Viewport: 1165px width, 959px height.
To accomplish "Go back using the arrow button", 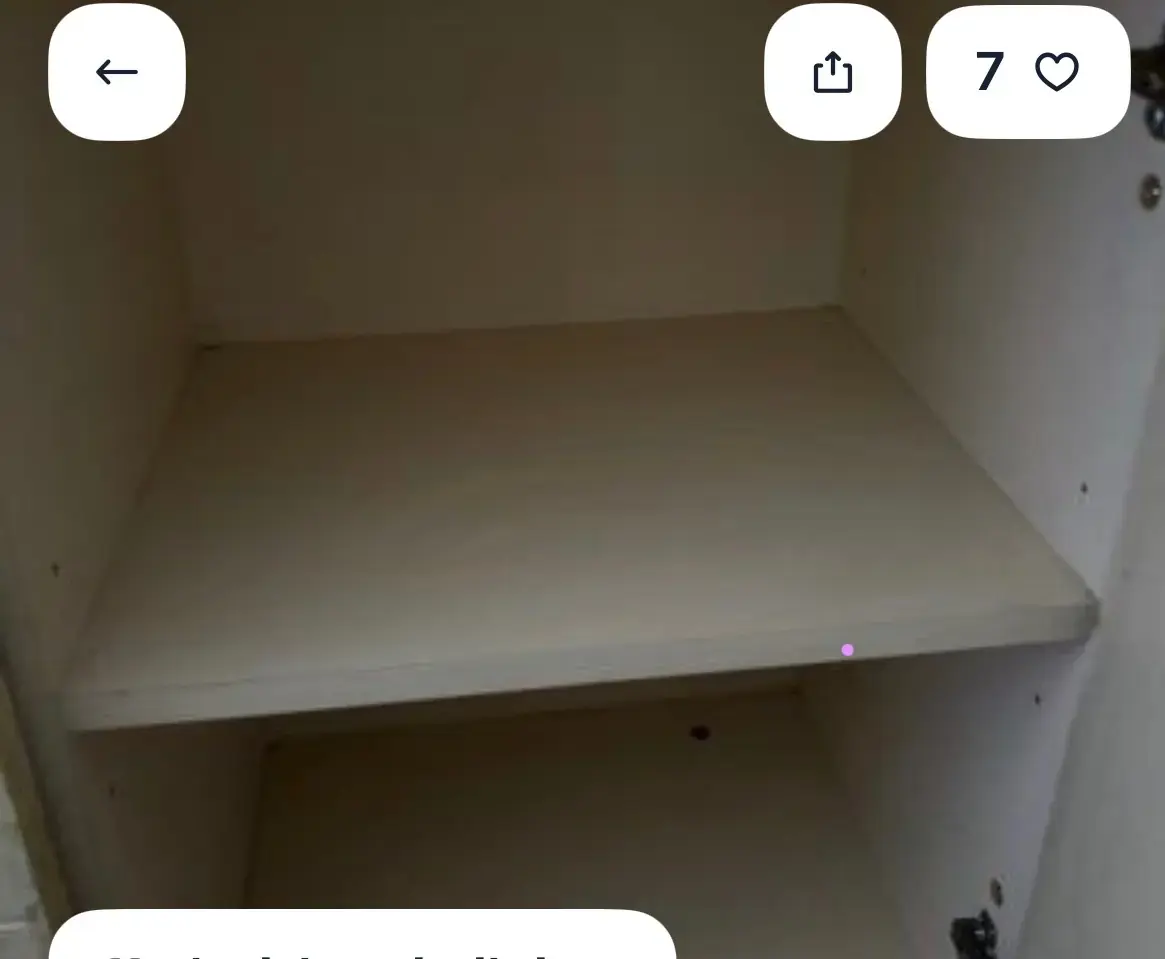I will point(117,72).
